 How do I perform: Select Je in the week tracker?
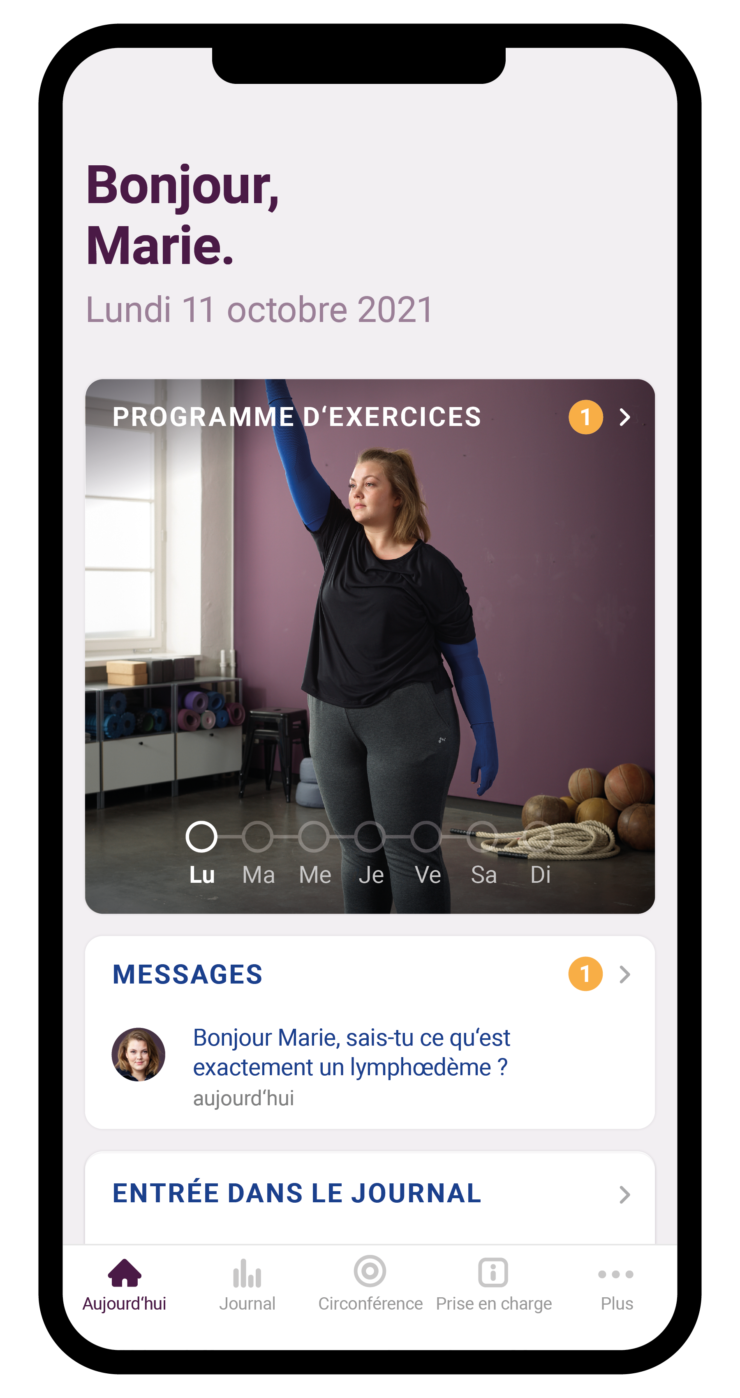coord(370,837)
